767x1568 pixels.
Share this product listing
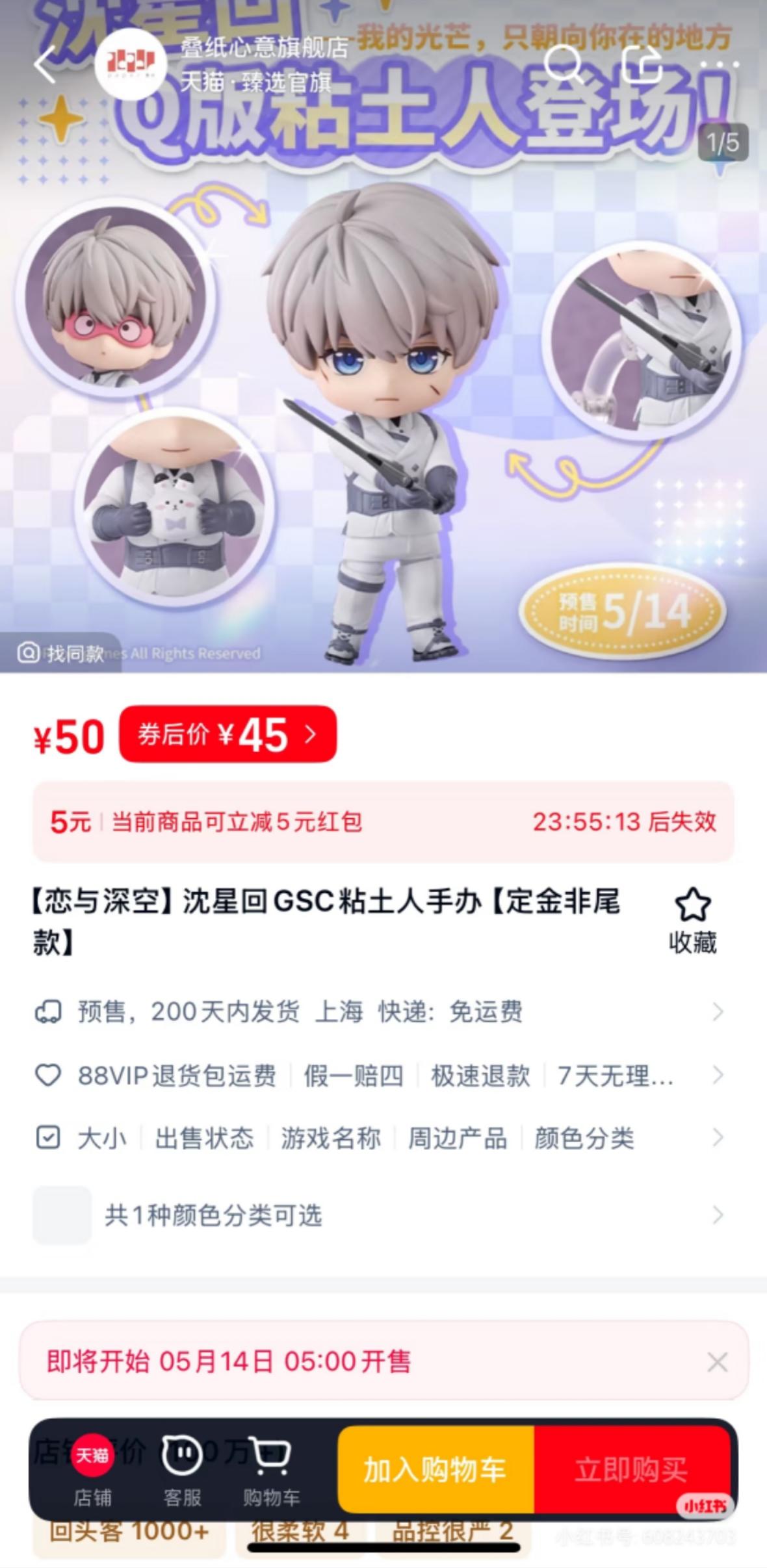(x=641, y=65)
